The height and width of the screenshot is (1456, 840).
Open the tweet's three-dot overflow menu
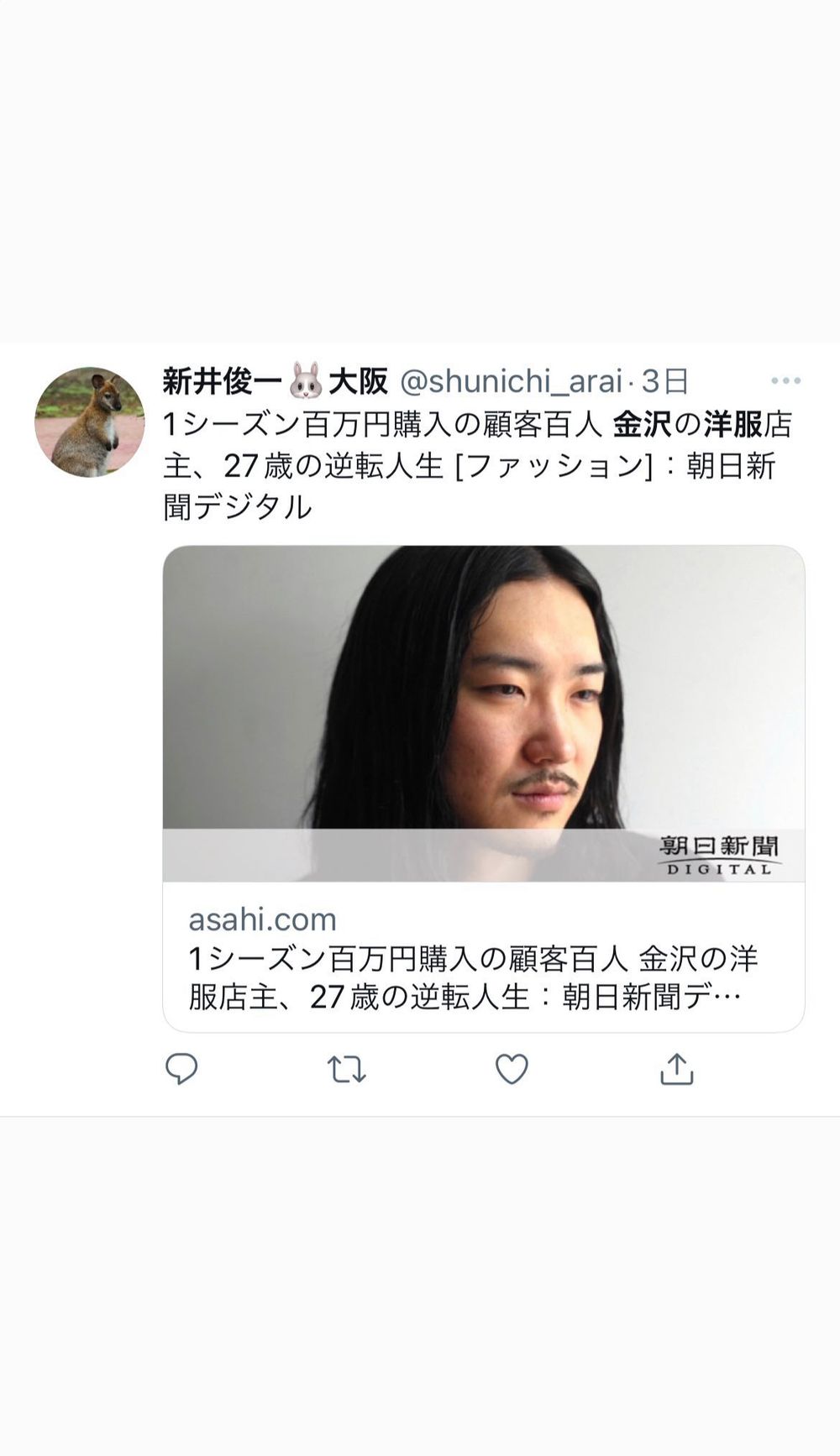pyautogui.click(x=785, y=381)
